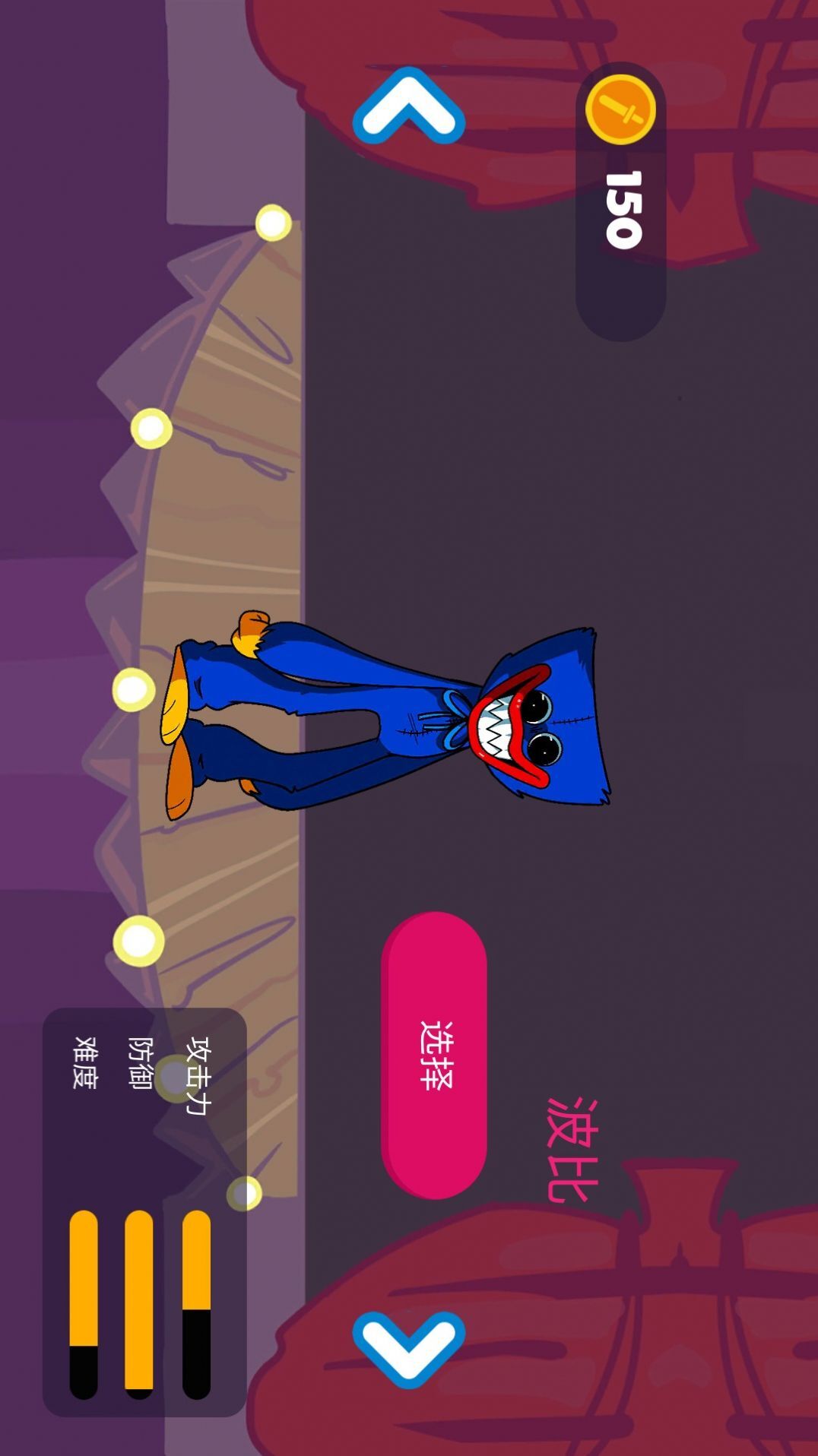Tap the pink 选择 button
This screenshot has height=1456, width=818.
433,1055
